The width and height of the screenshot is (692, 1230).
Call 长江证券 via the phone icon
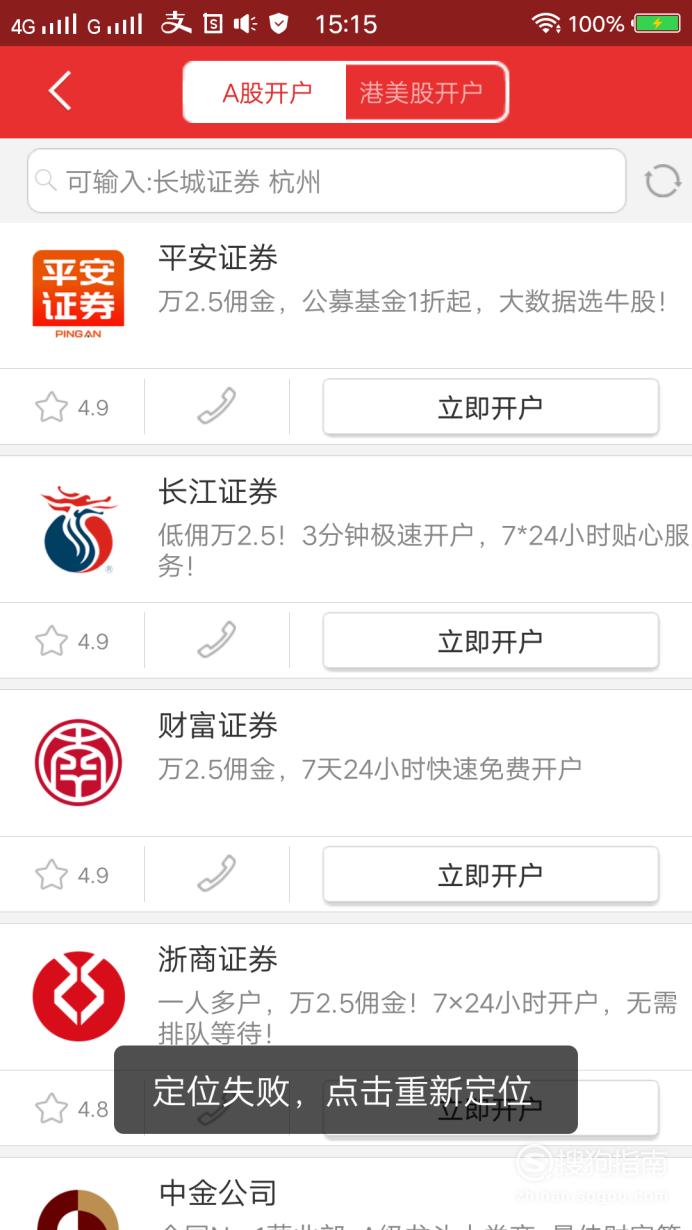pyautogui.click(x=216, y=641)
